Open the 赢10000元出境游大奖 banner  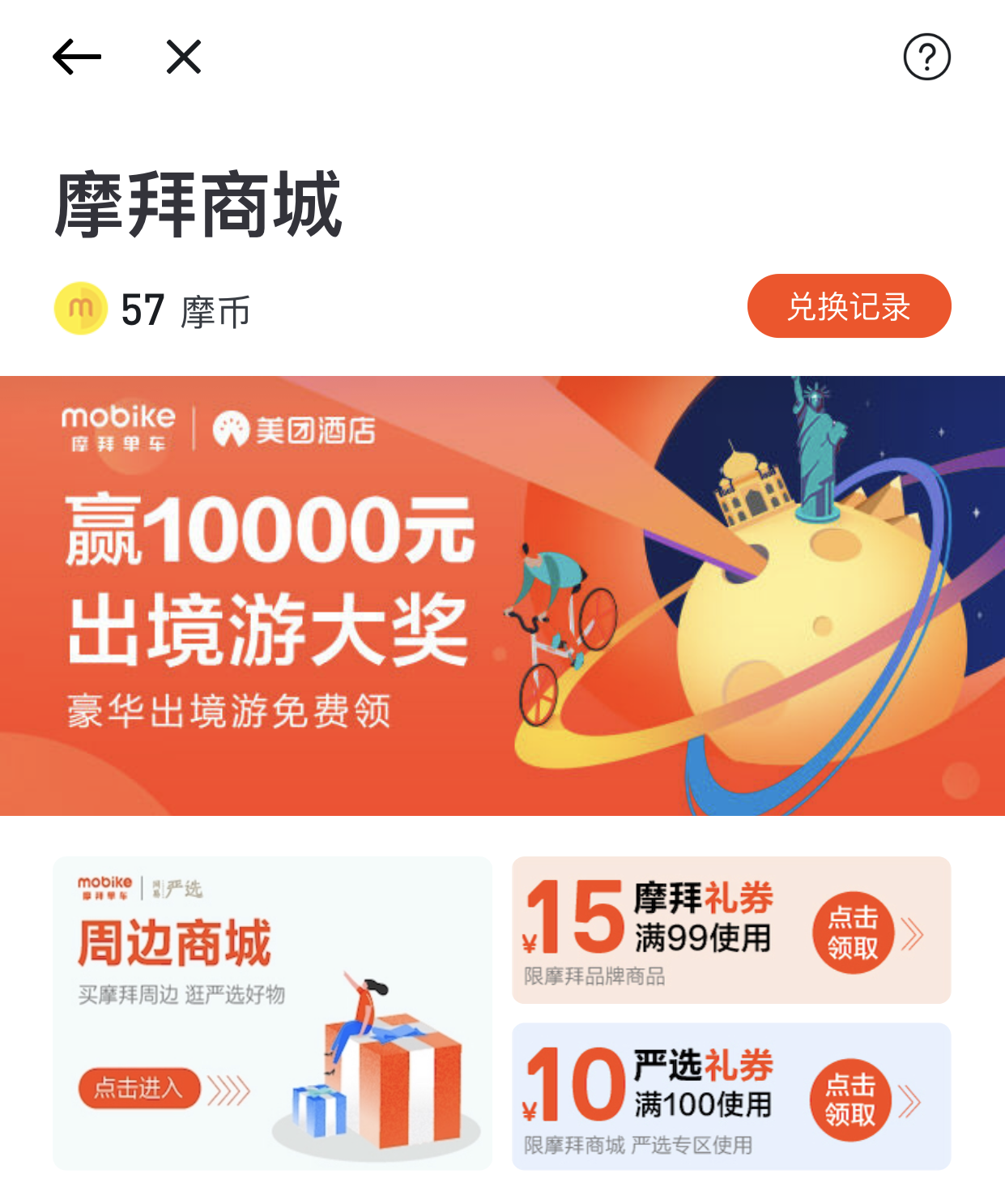point(502,596)
